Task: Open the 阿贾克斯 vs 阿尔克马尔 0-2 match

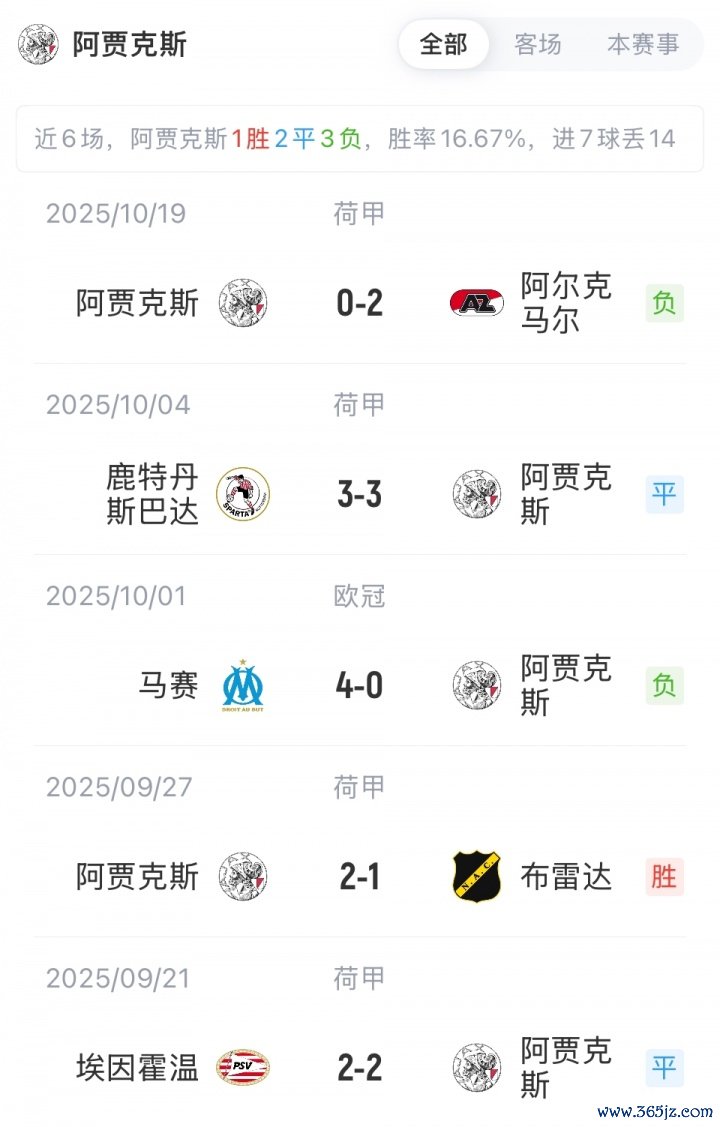Action: (x=360, y=302)
